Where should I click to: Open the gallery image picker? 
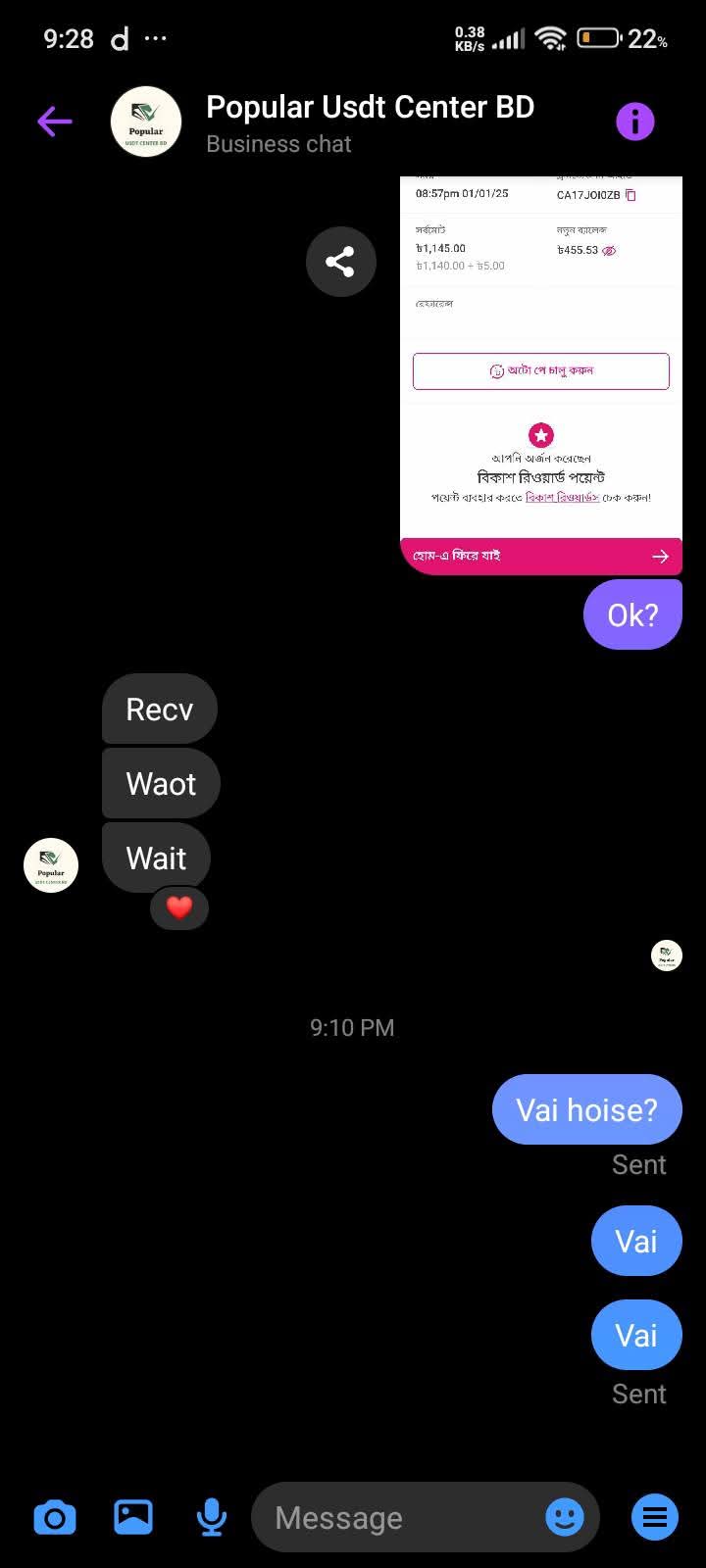(x=133, y=1517)
